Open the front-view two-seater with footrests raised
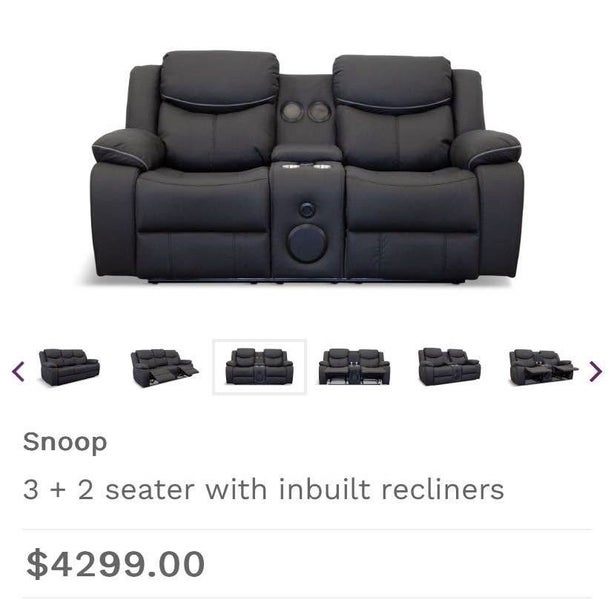The image size is (614, 600). pos(353,367)
